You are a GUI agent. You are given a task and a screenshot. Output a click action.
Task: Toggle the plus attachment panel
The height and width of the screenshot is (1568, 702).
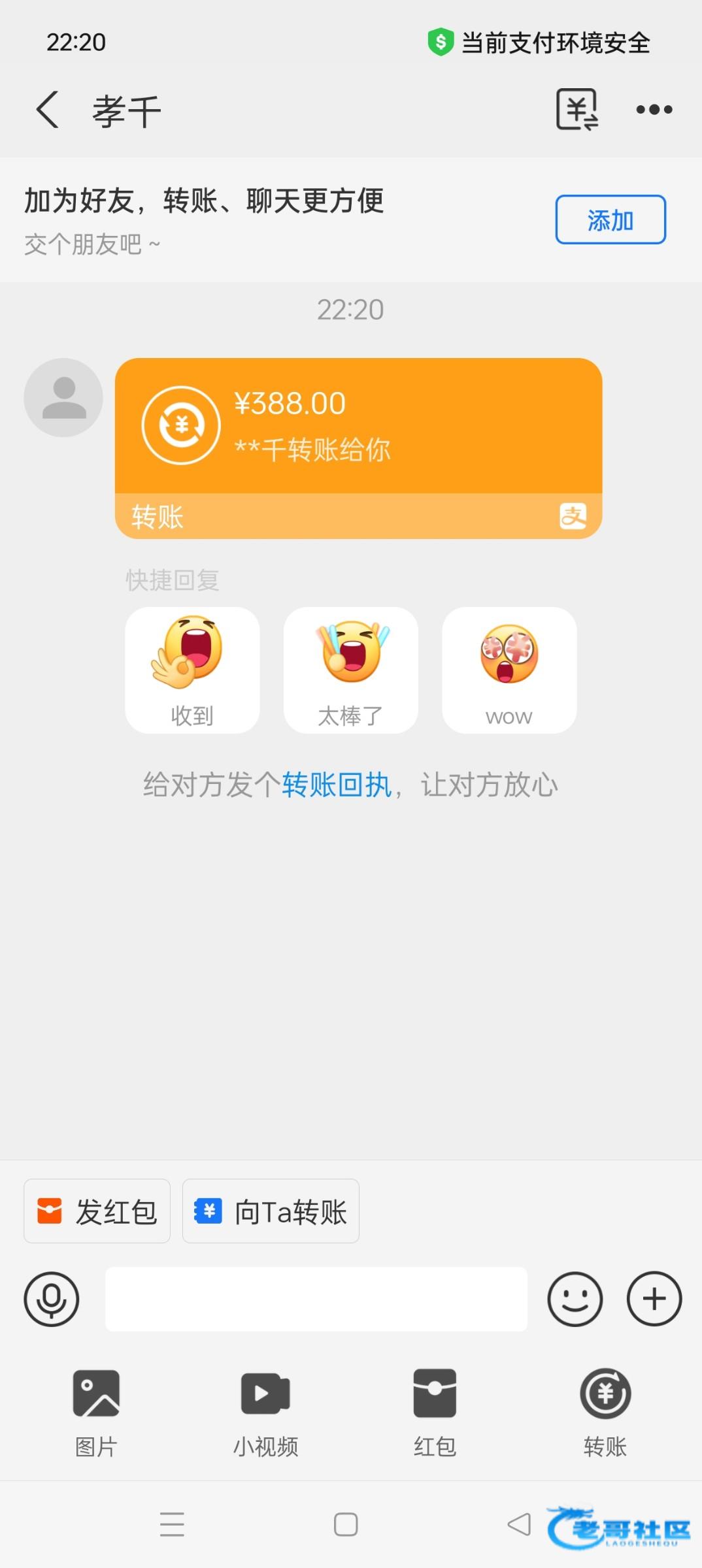point(654,1299)
